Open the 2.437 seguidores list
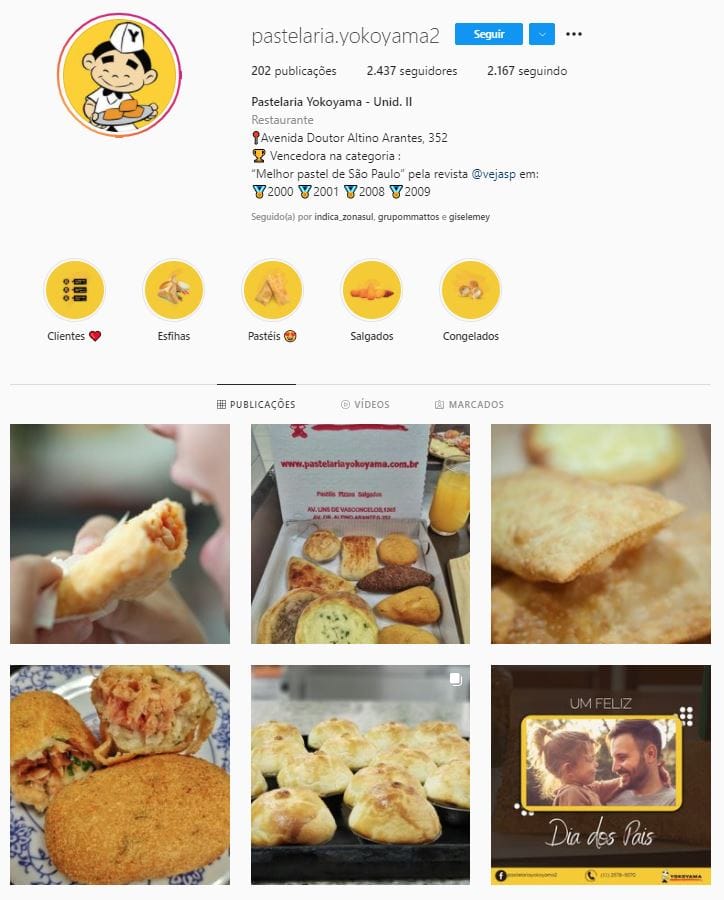This screenshot has height=900, width=724. (412, 71)
